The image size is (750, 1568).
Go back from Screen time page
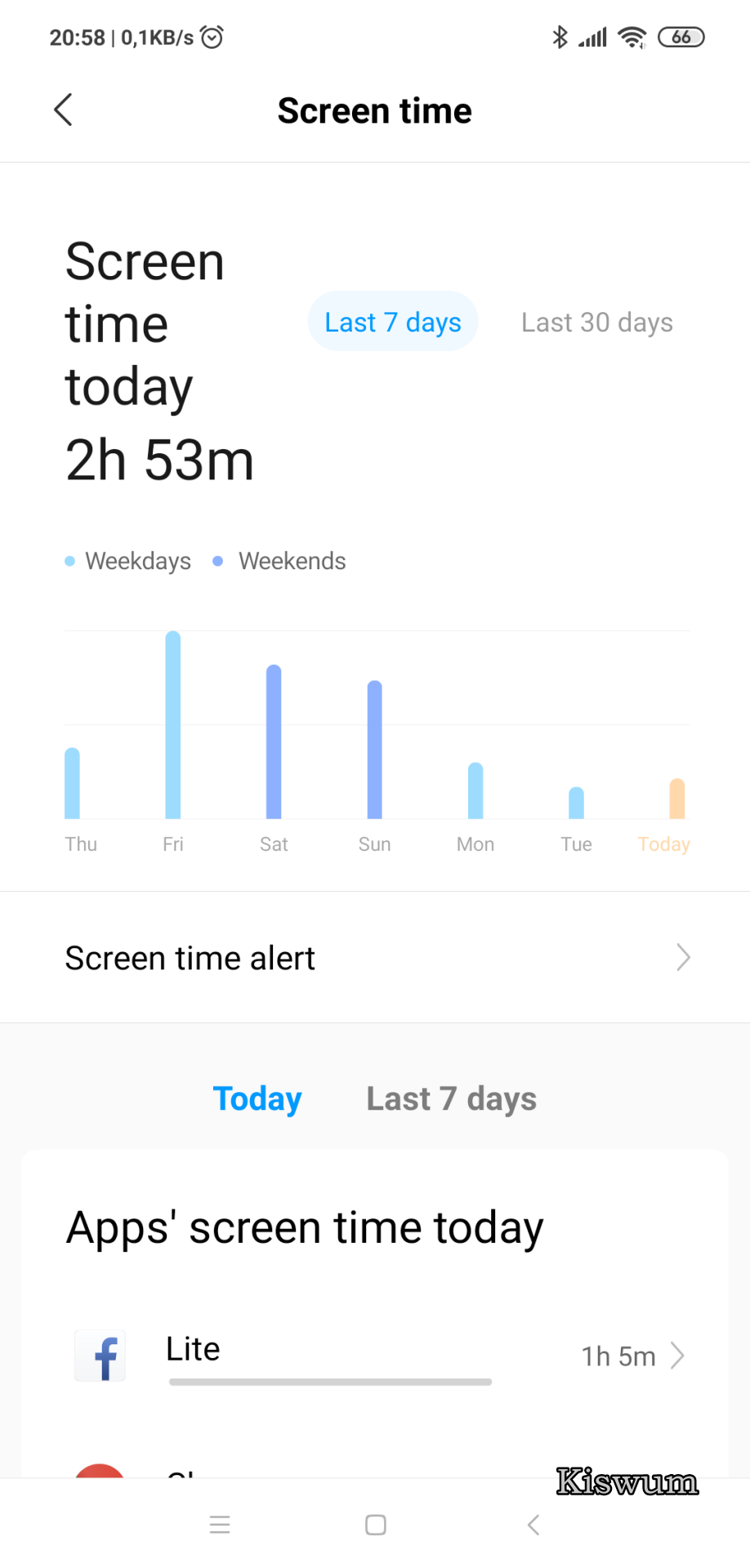tap(63, 109)
